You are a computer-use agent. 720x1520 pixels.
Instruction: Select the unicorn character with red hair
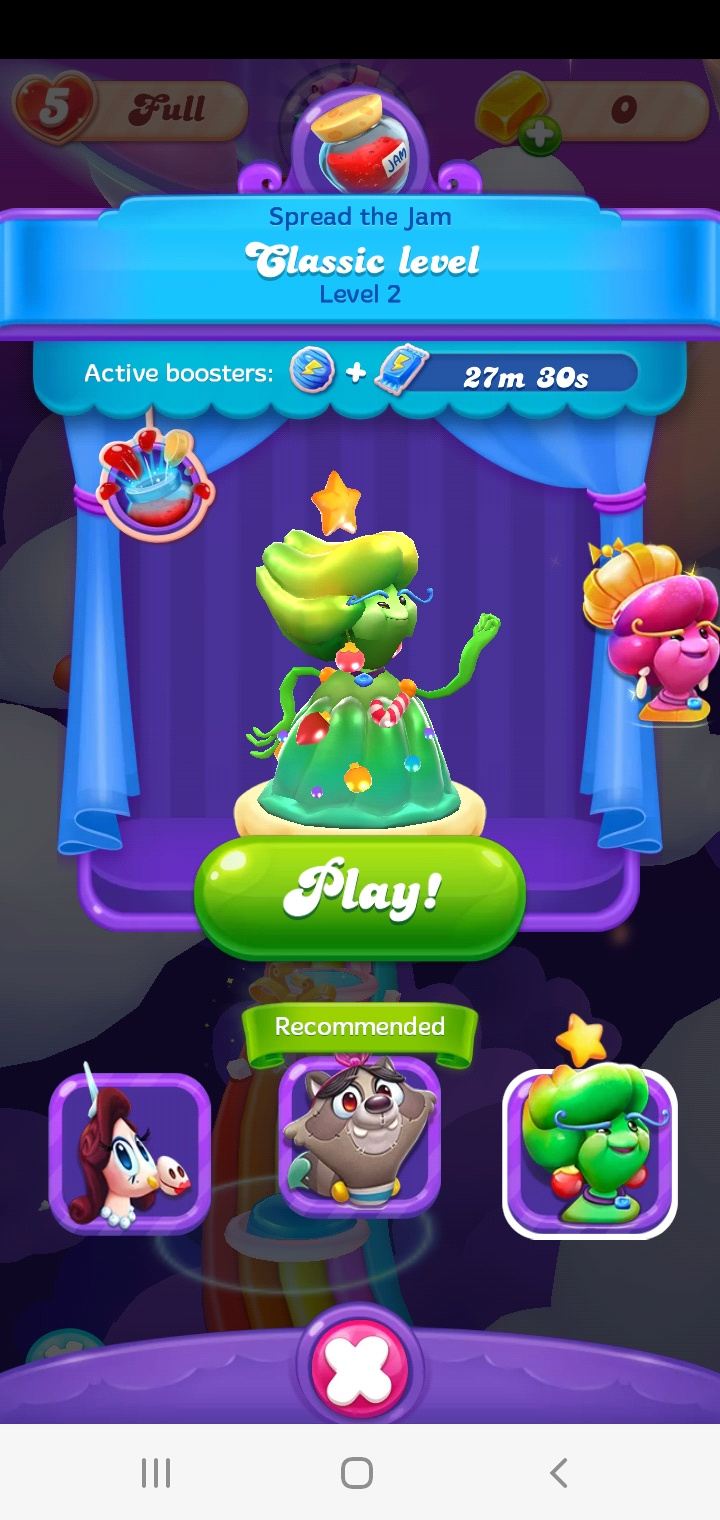(x=130, y=1153)
